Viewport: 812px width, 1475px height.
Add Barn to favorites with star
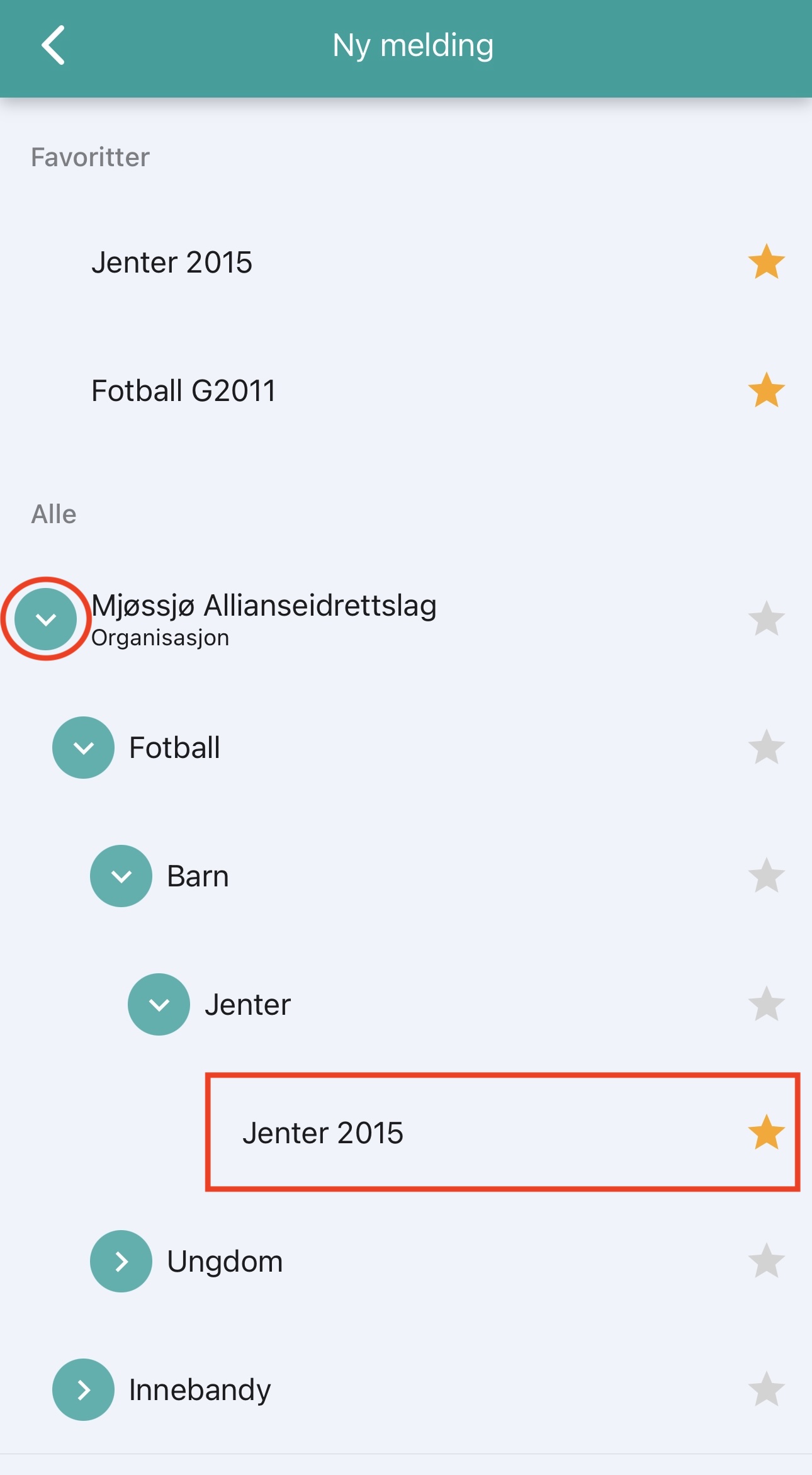(766, 876)
